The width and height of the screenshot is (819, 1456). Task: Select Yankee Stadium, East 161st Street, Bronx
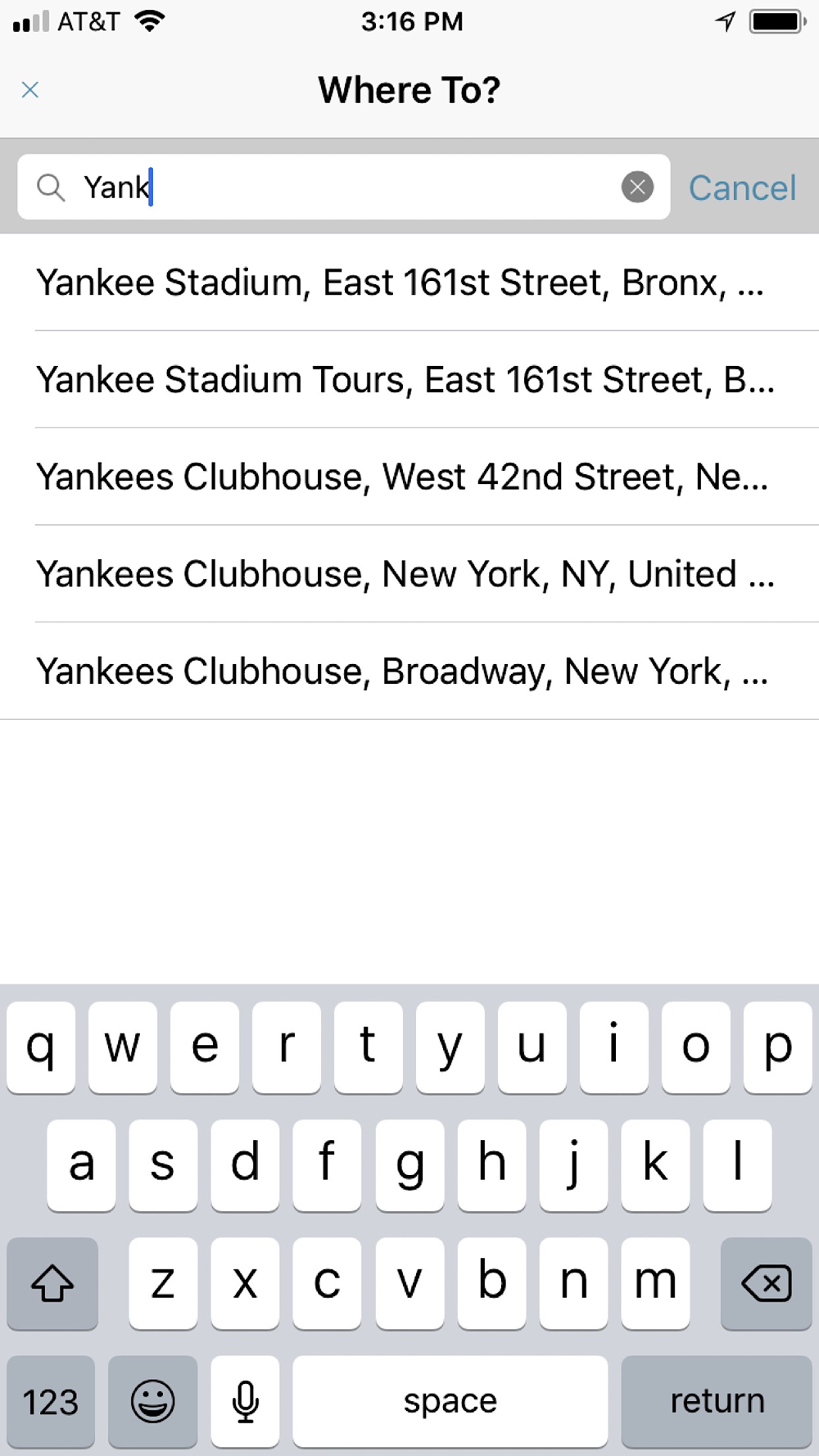tap(401, 283)
